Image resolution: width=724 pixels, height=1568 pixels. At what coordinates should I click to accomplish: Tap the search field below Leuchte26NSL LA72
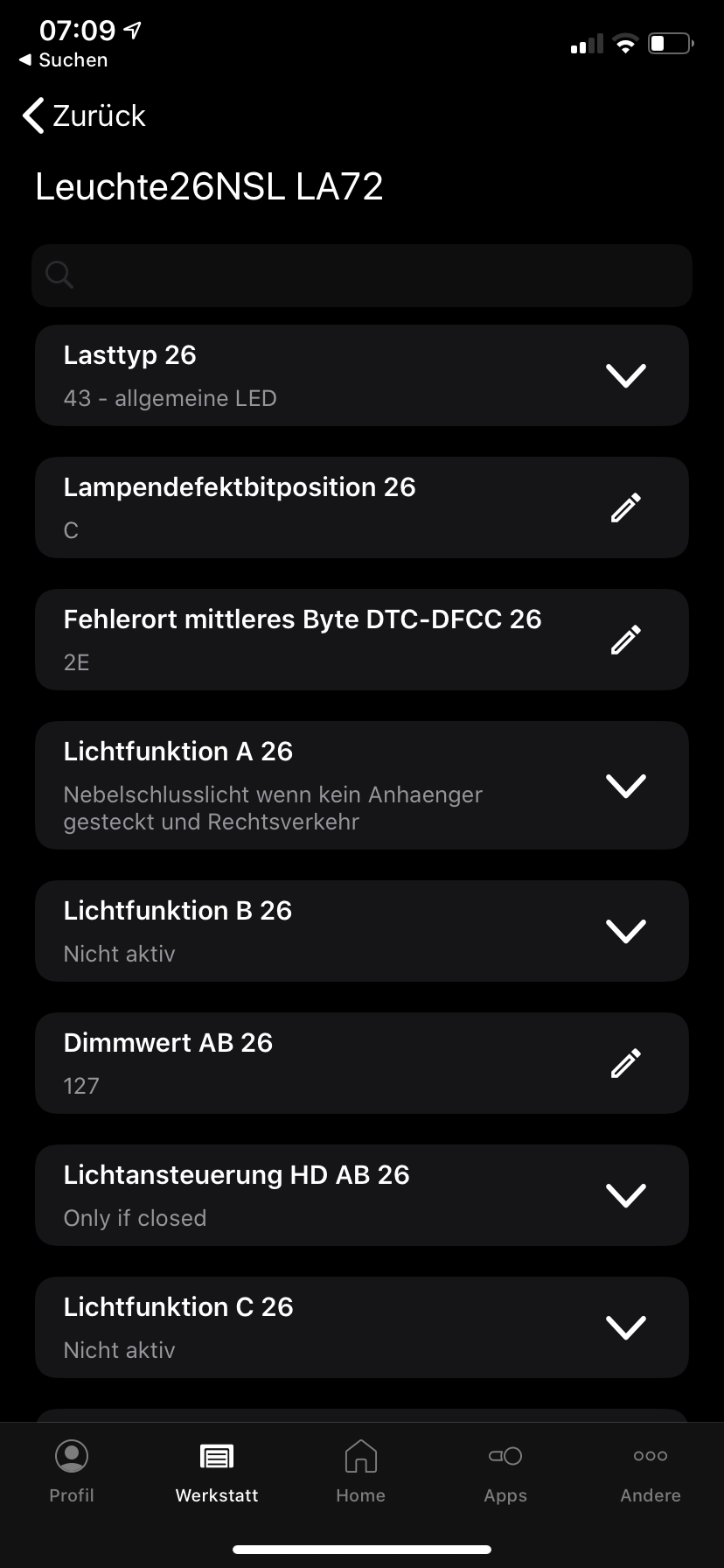pos(362,276)
